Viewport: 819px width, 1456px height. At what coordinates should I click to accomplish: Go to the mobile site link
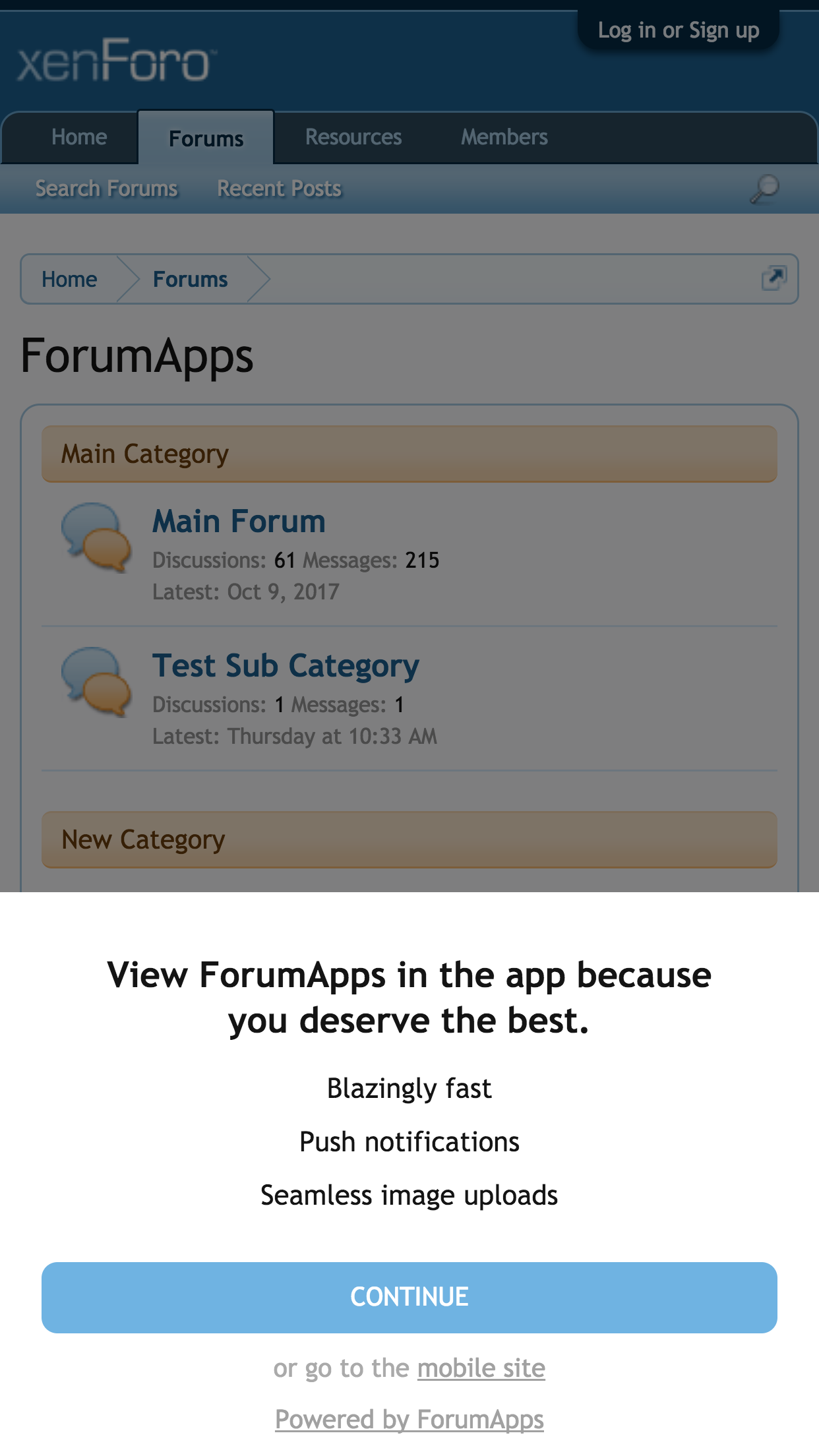click(481, 1368)
